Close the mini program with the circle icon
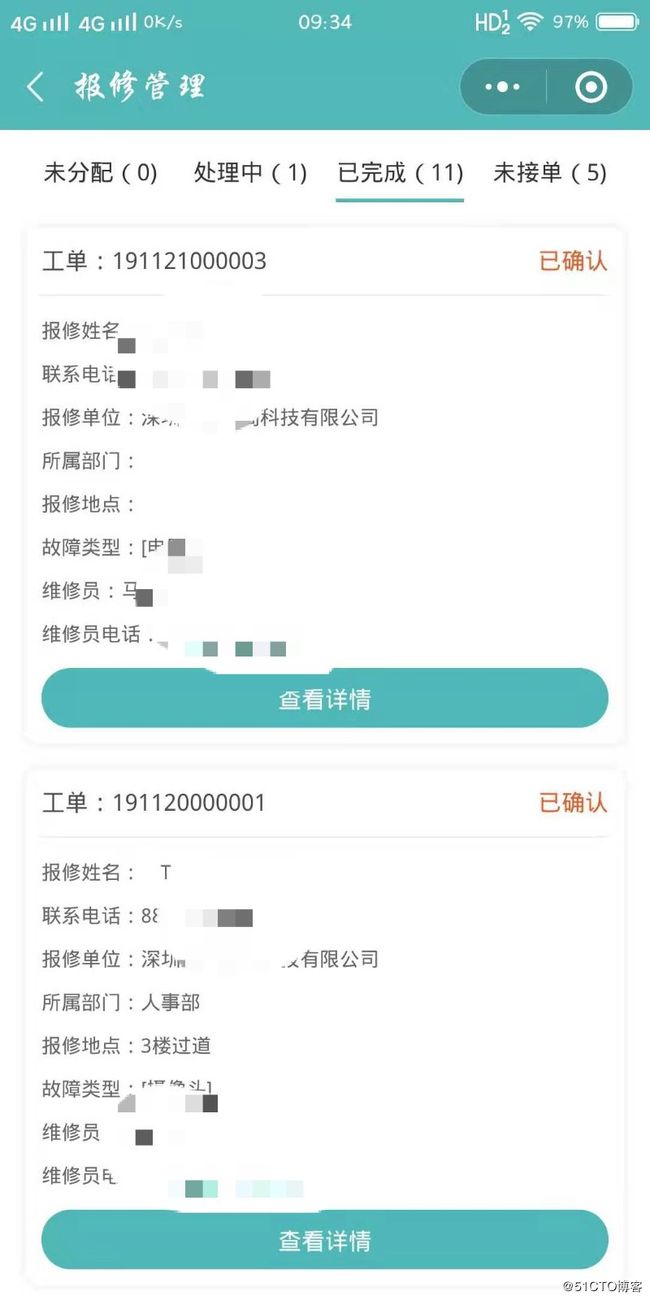Image resolution: width=650 pixels, height=1300 pixels. click(591, 87)
